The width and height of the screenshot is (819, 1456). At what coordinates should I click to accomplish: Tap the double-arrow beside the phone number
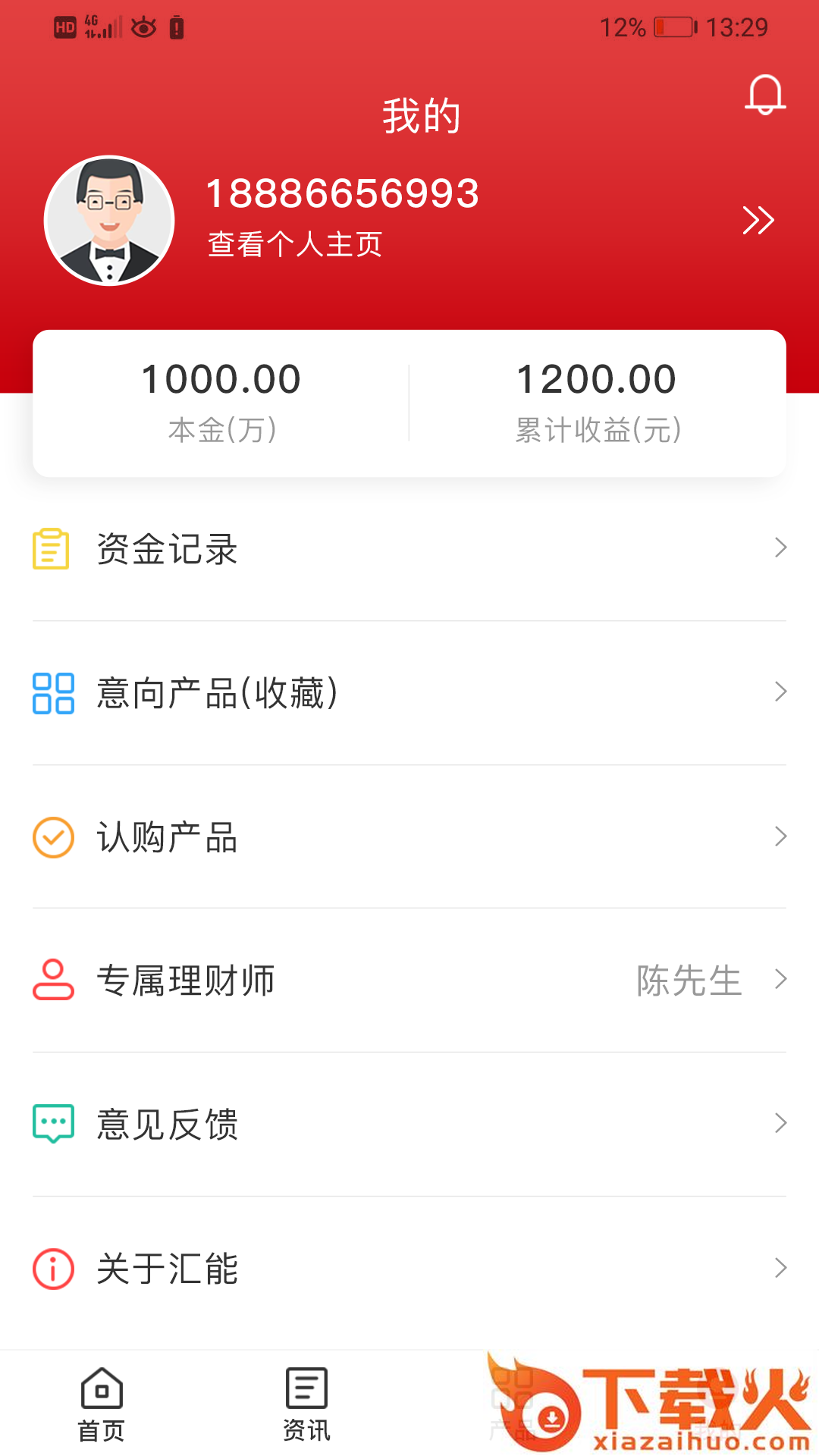(x=758, y=221)
